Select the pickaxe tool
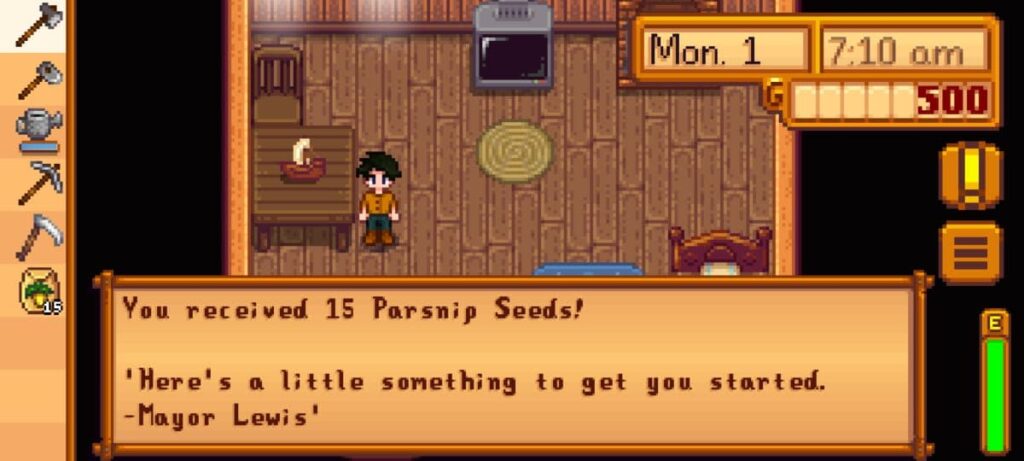Image resolution: width=1024 pixels, height=461 pixels. coord(38,183)
